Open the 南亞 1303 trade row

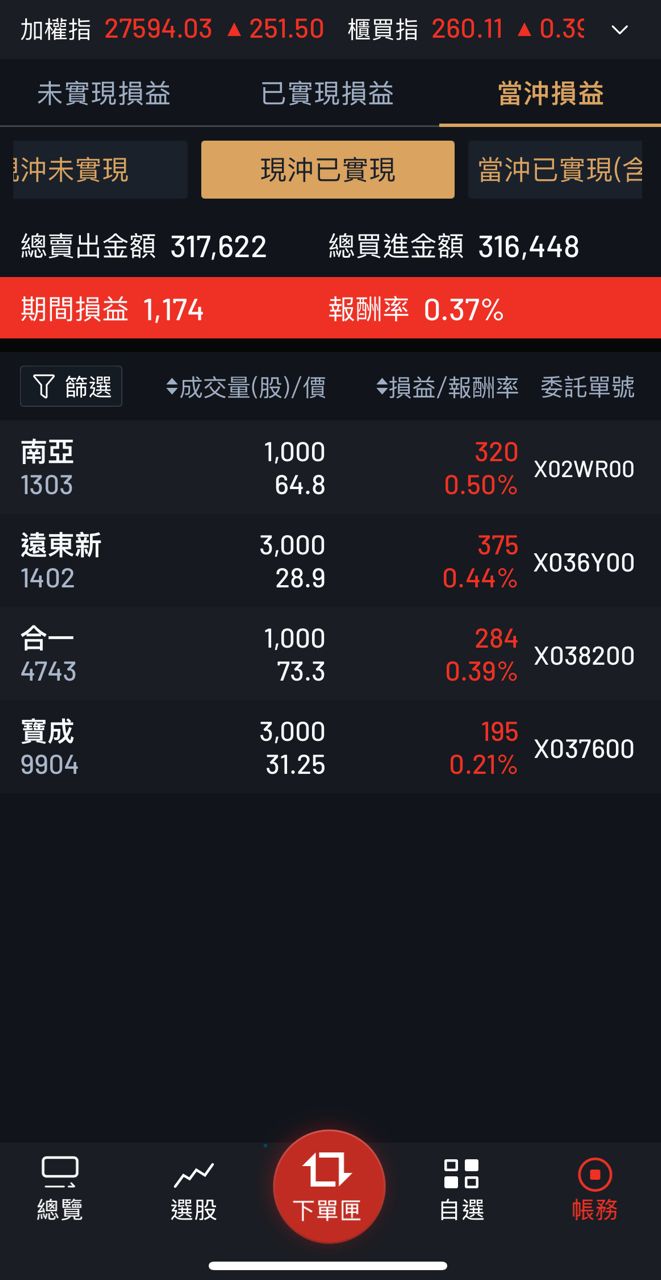330,468
